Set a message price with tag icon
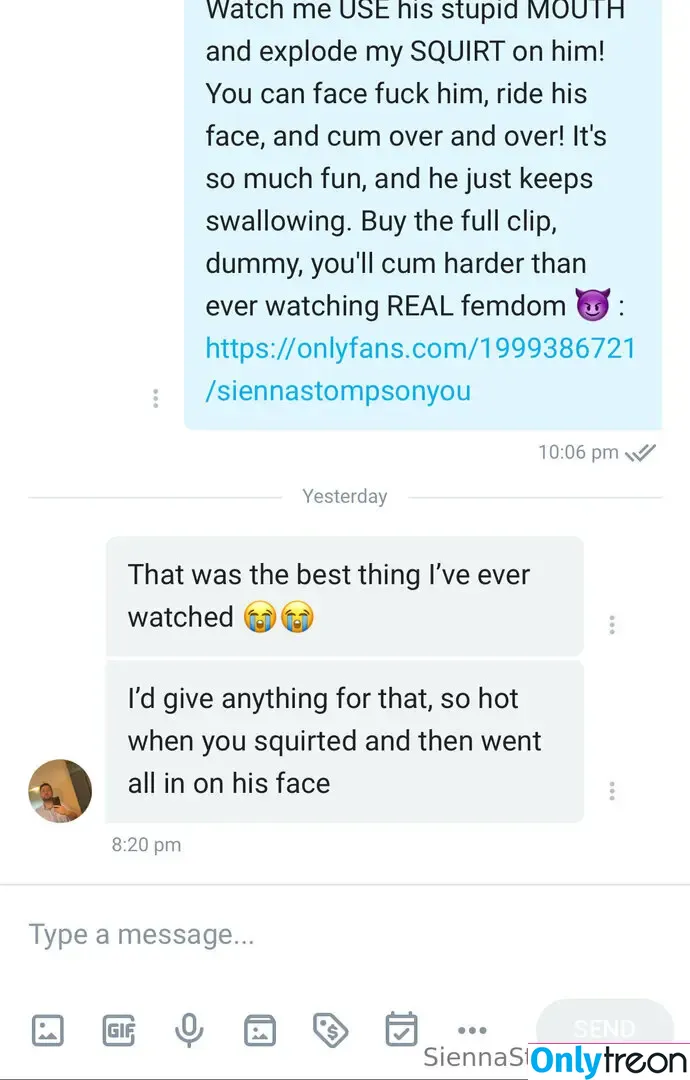 [x=330, y=1029]
